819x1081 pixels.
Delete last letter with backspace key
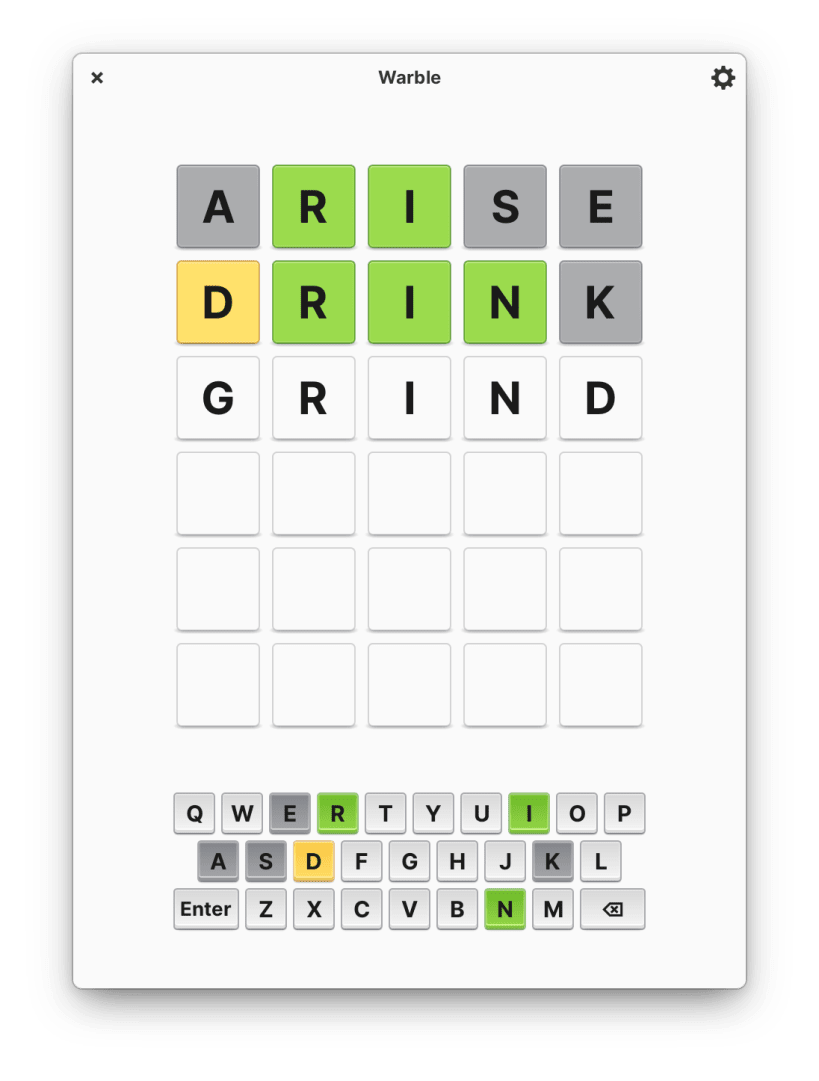coord(612,909)
